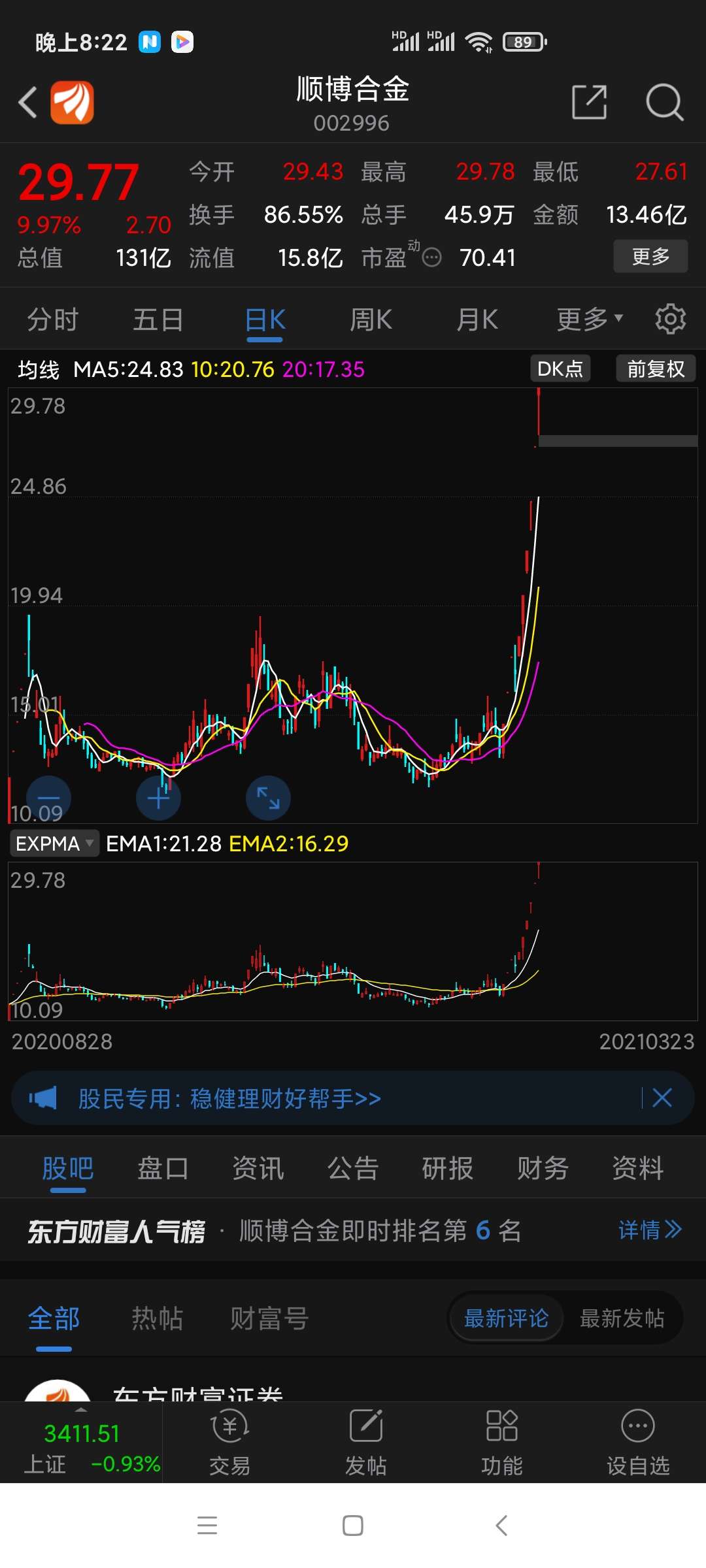Switch to the 周K tab
The image size is (706, 1568).
(x=370, y=319)
